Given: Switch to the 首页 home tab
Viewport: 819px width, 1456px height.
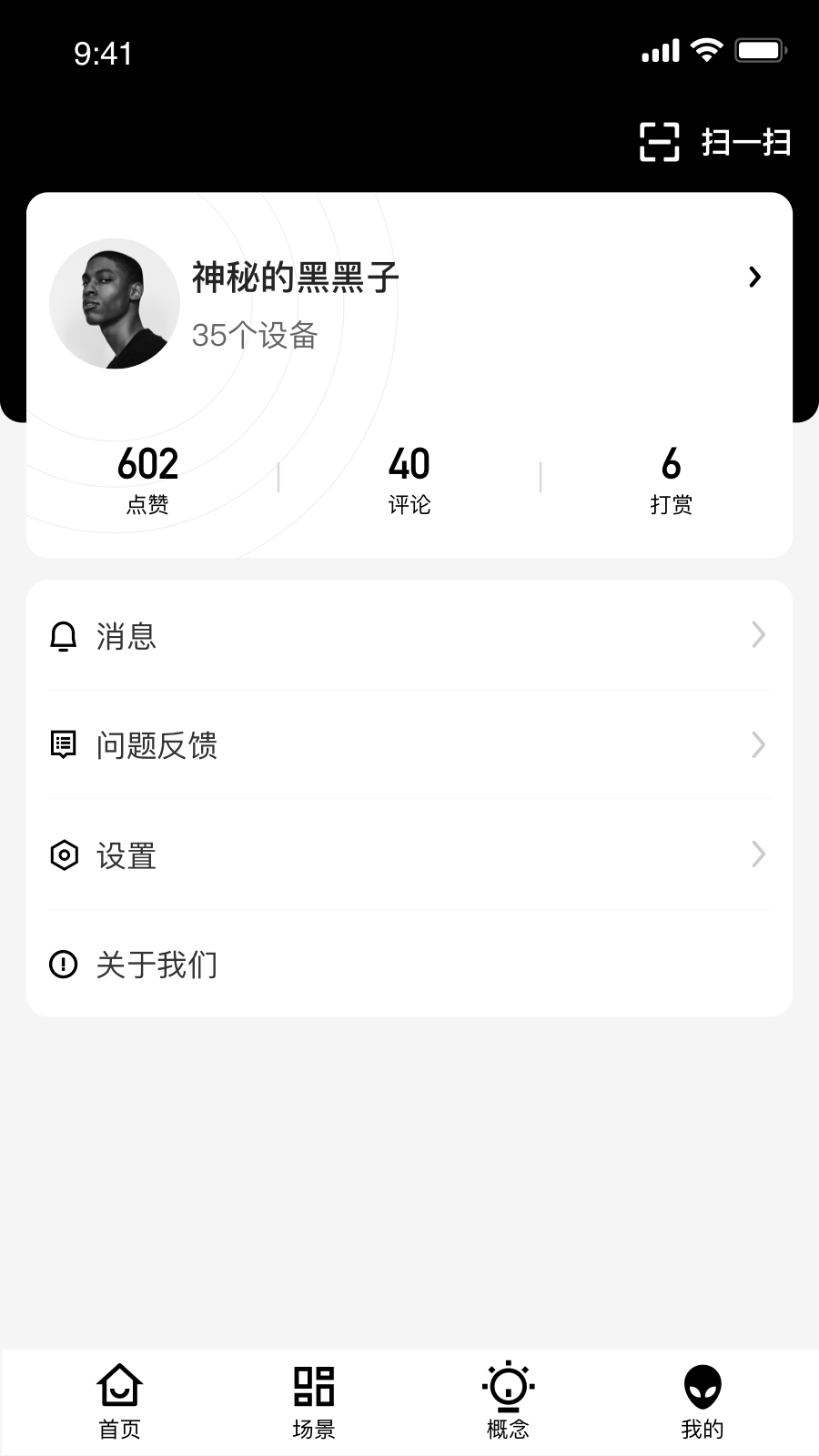Looking at the screenshot, I should (x=119, y=1401).
